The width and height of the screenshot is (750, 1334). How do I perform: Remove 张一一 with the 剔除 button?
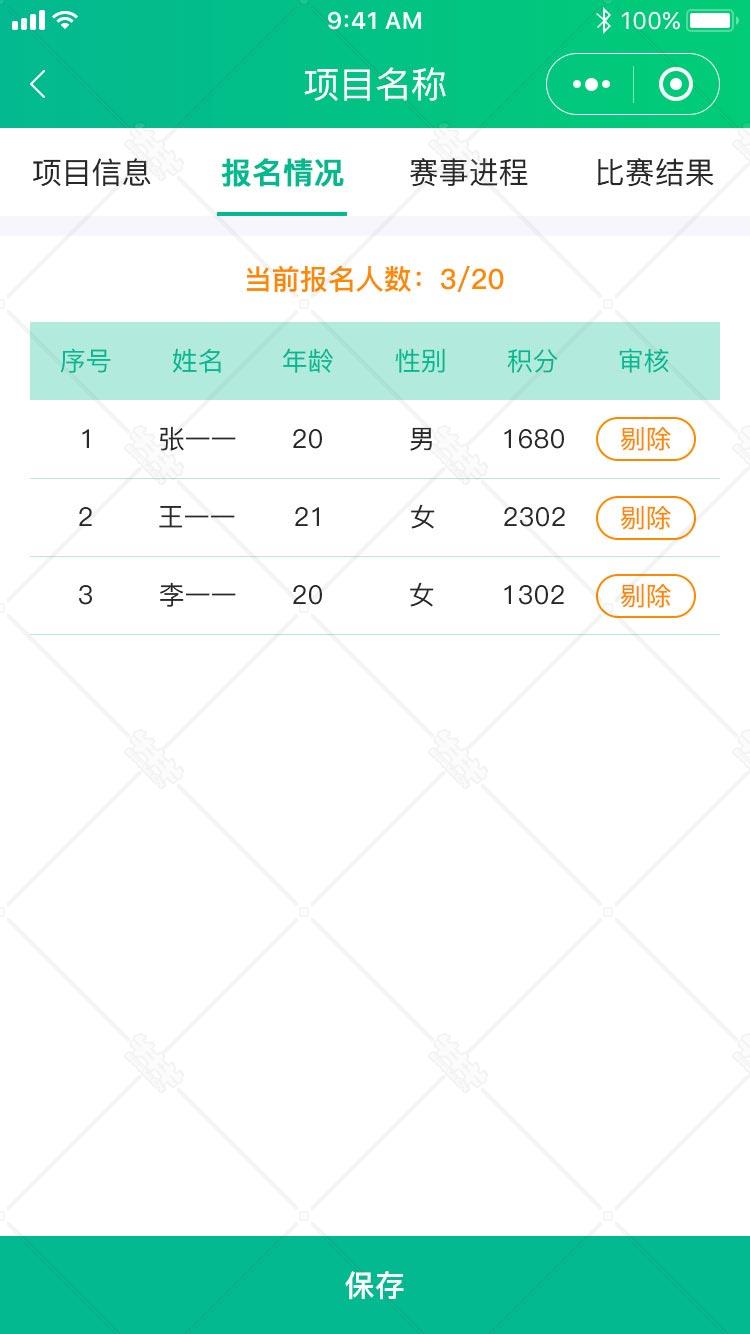tap(646, 439)
